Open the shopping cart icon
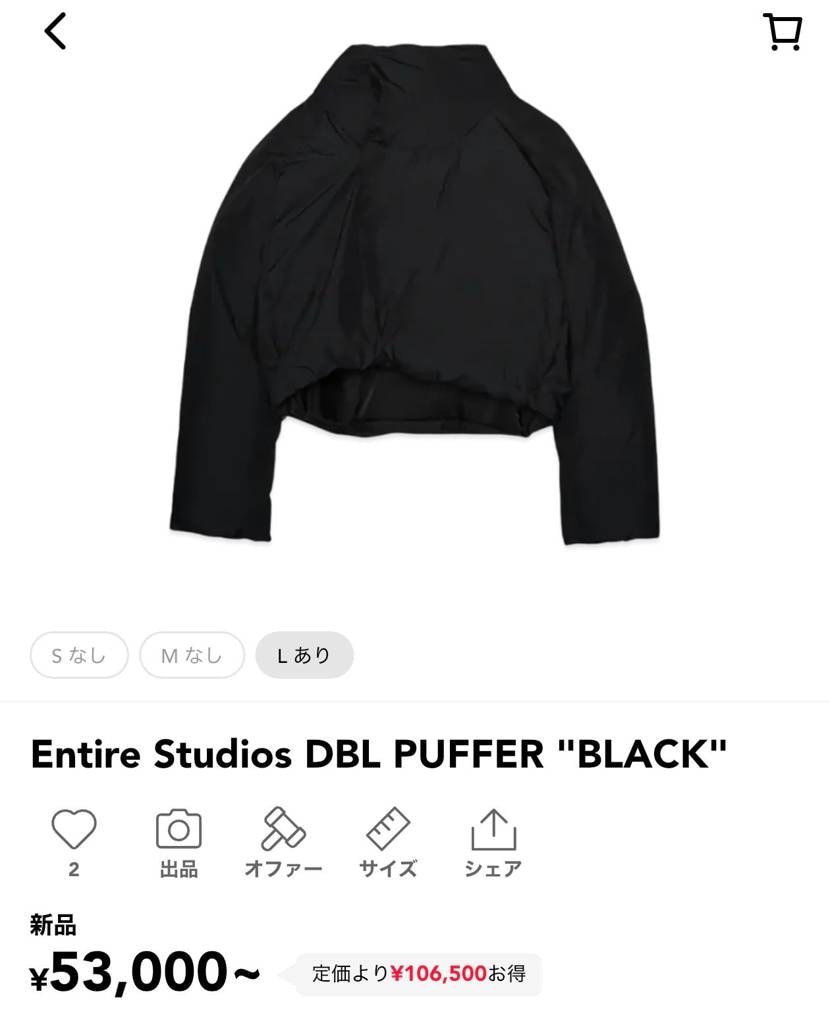This screenshot has height=1023, width=830. [784, 31]
